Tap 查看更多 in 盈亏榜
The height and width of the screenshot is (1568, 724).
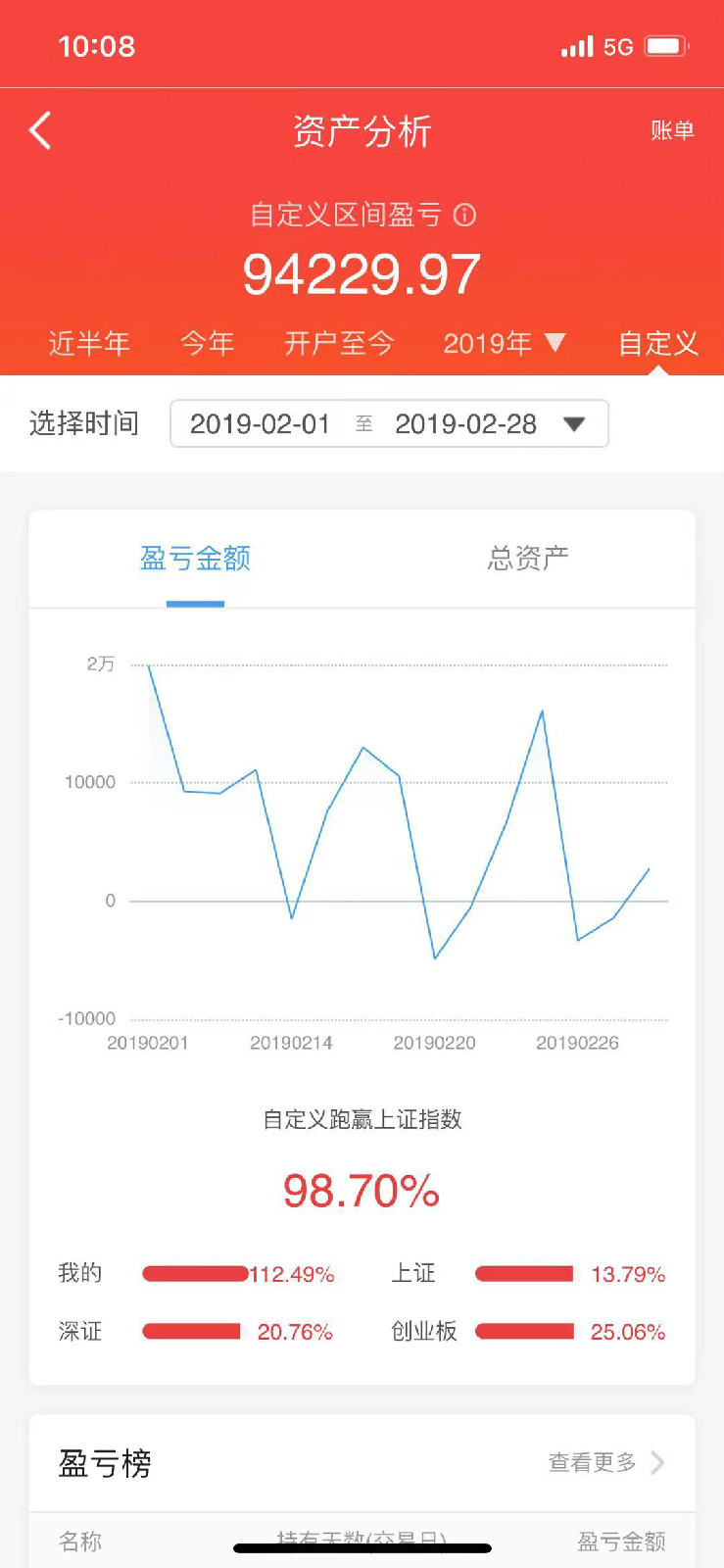click(x=606, y=1462)
